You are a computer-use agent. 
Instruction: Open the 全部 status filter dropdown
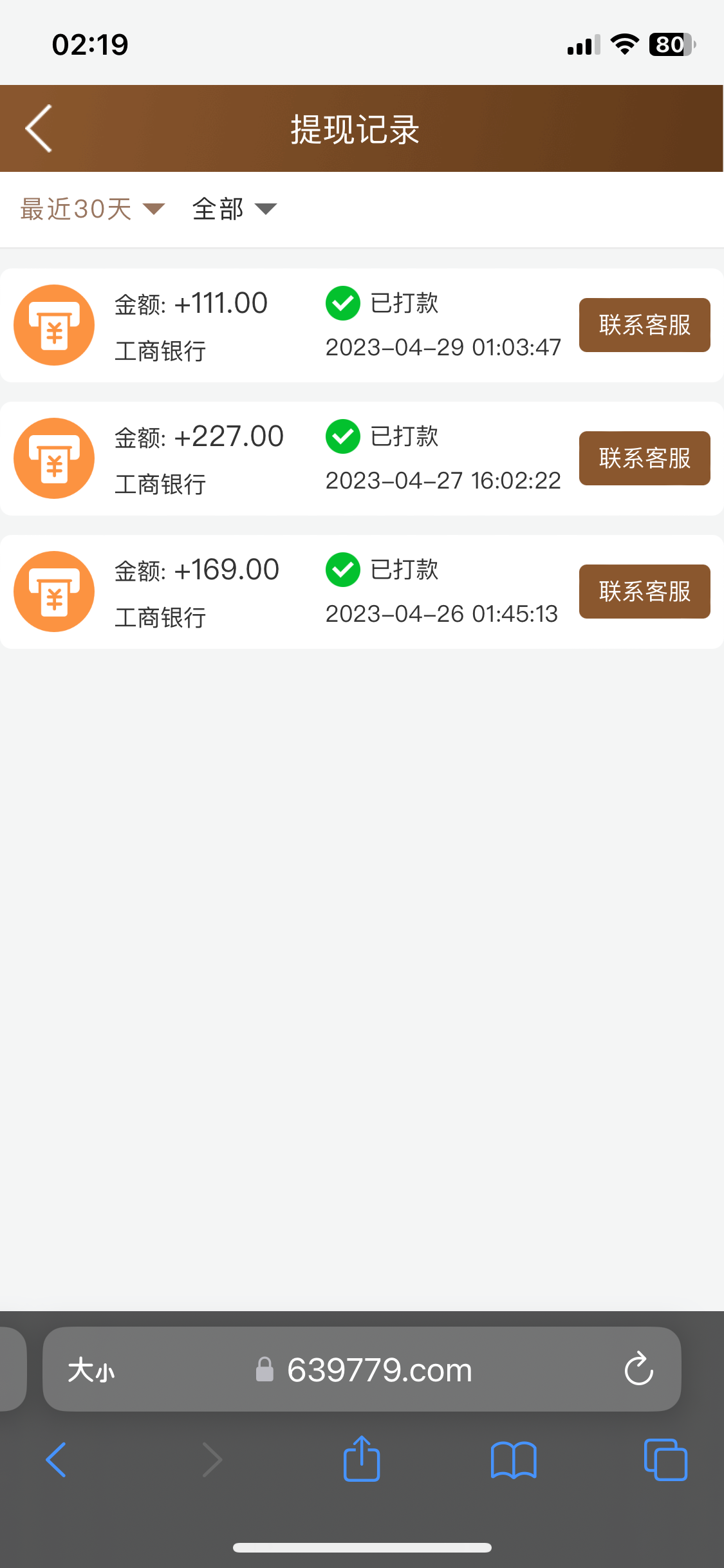pyautogui.click(x=234, y=209)
